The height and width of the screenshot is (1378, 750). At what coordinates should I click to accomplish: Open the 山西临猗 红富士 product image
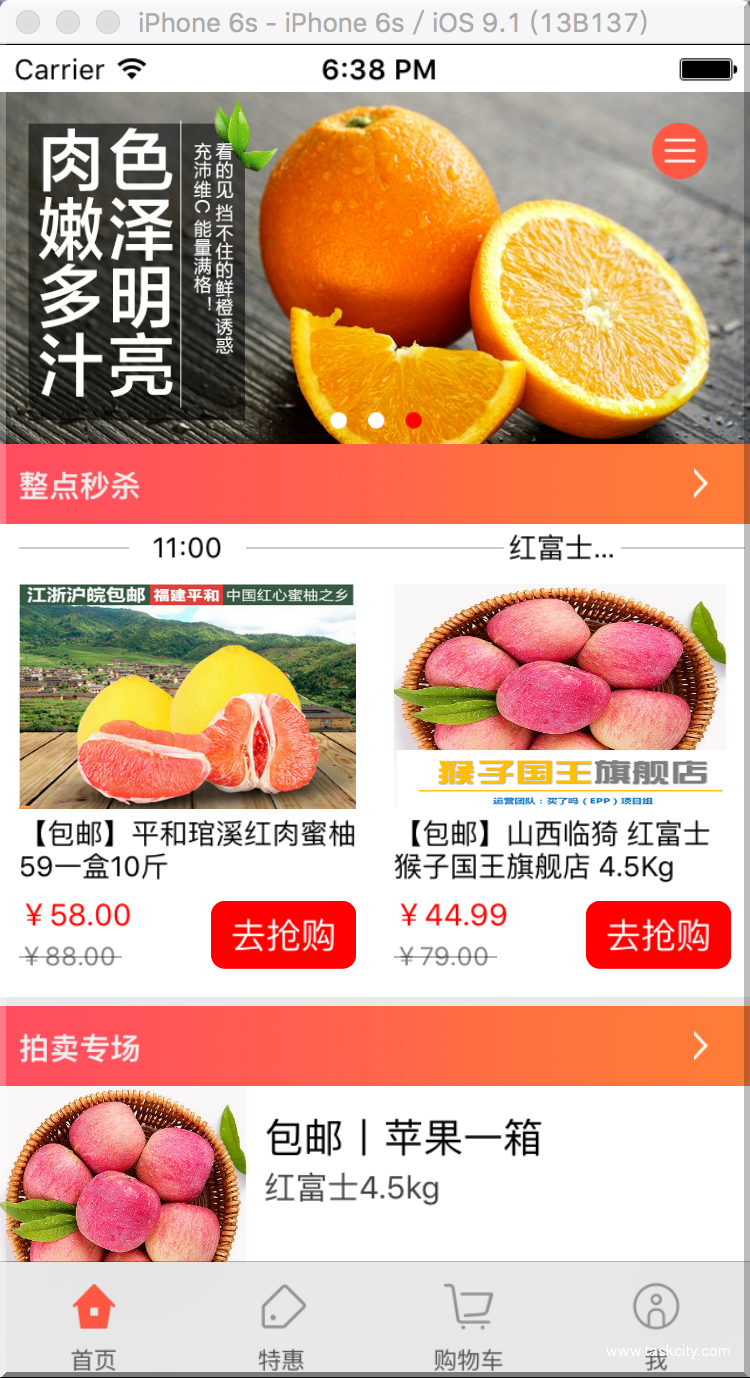[x=560, y=696]
